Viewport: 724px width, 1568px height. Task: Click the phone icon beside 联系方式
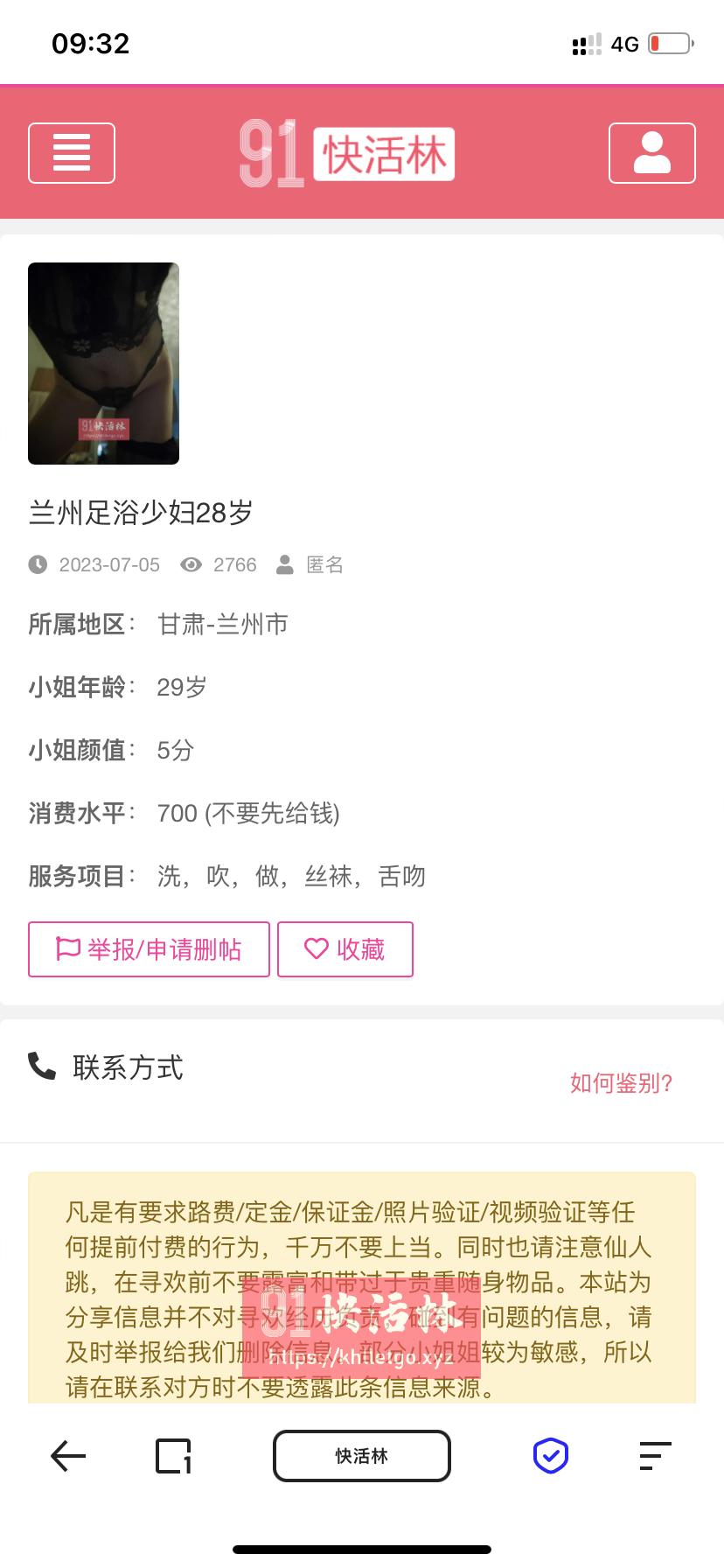(41, 1066)
